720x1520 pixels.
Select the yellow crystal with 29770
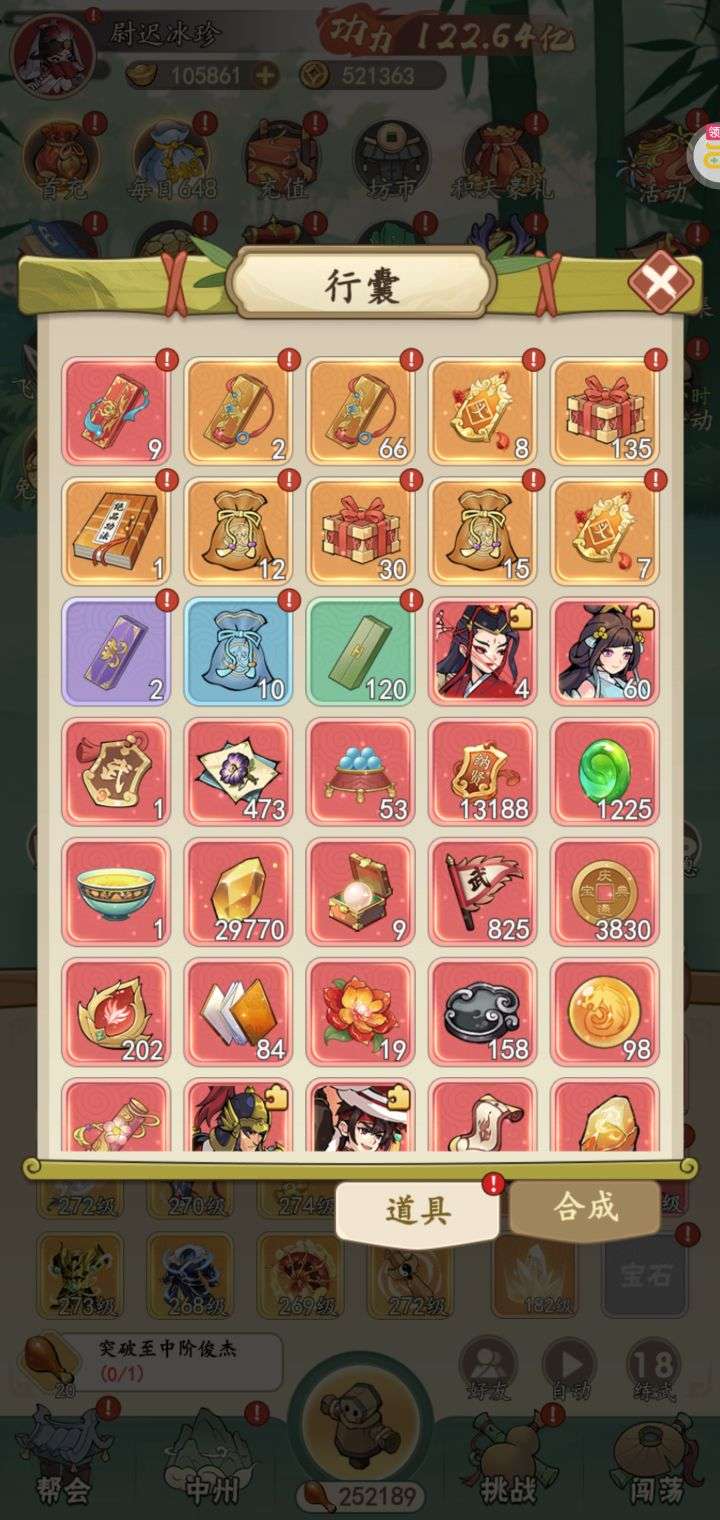238,891
